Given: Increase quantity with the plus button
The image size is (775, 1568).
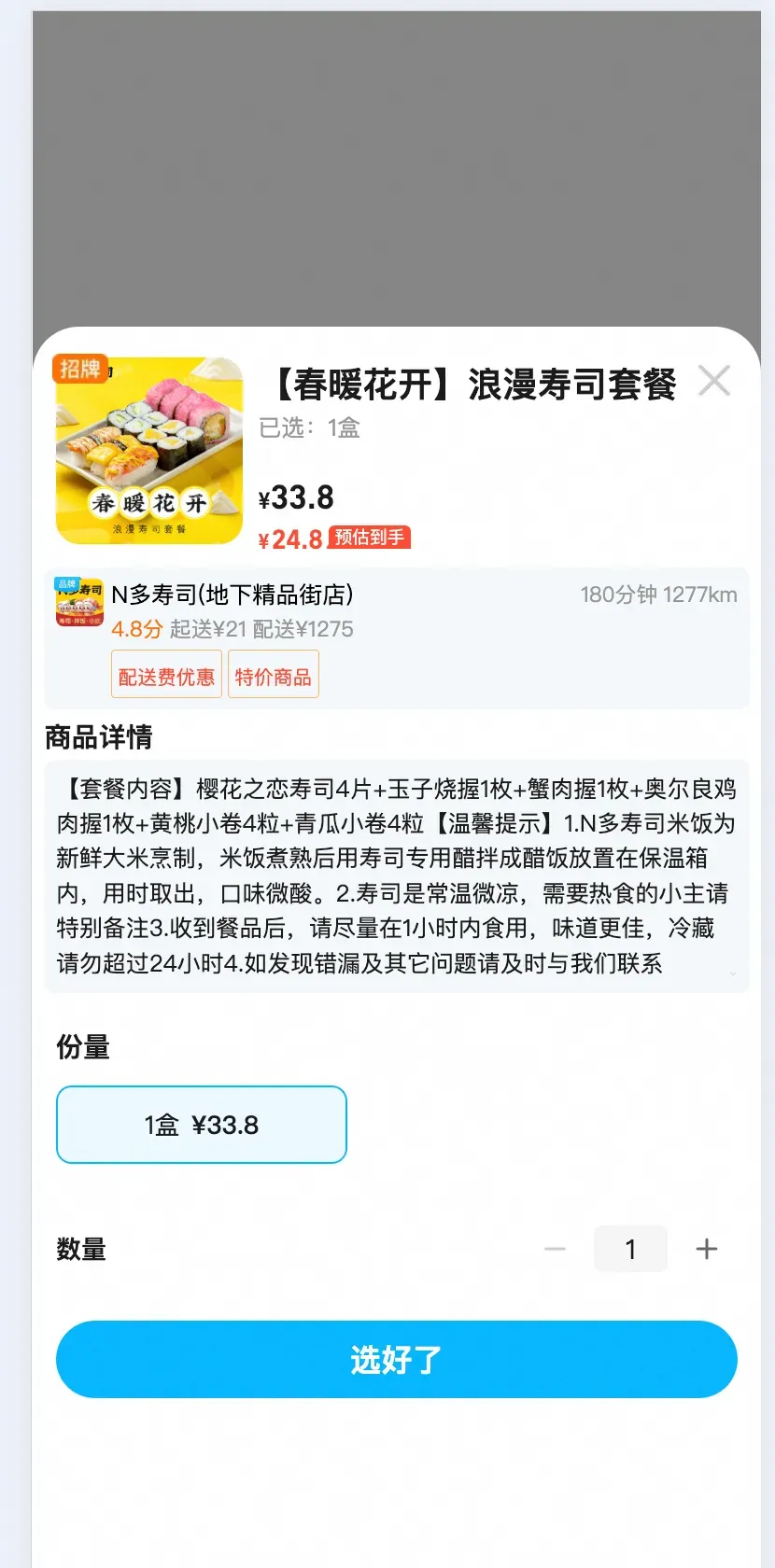Looking at the screenshot, I should coord(707,1249).
